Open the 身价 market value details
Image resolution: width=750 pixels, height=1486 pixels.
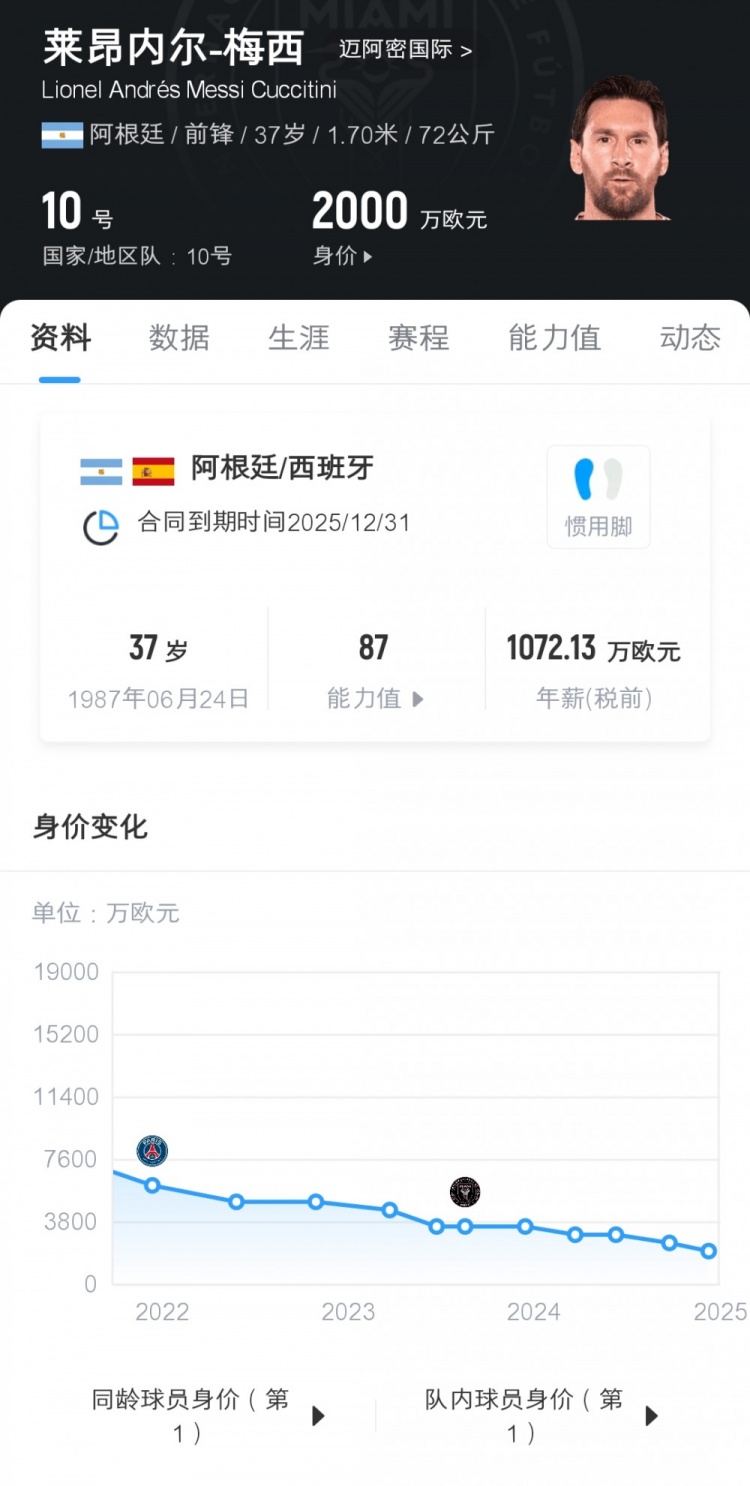342,256
